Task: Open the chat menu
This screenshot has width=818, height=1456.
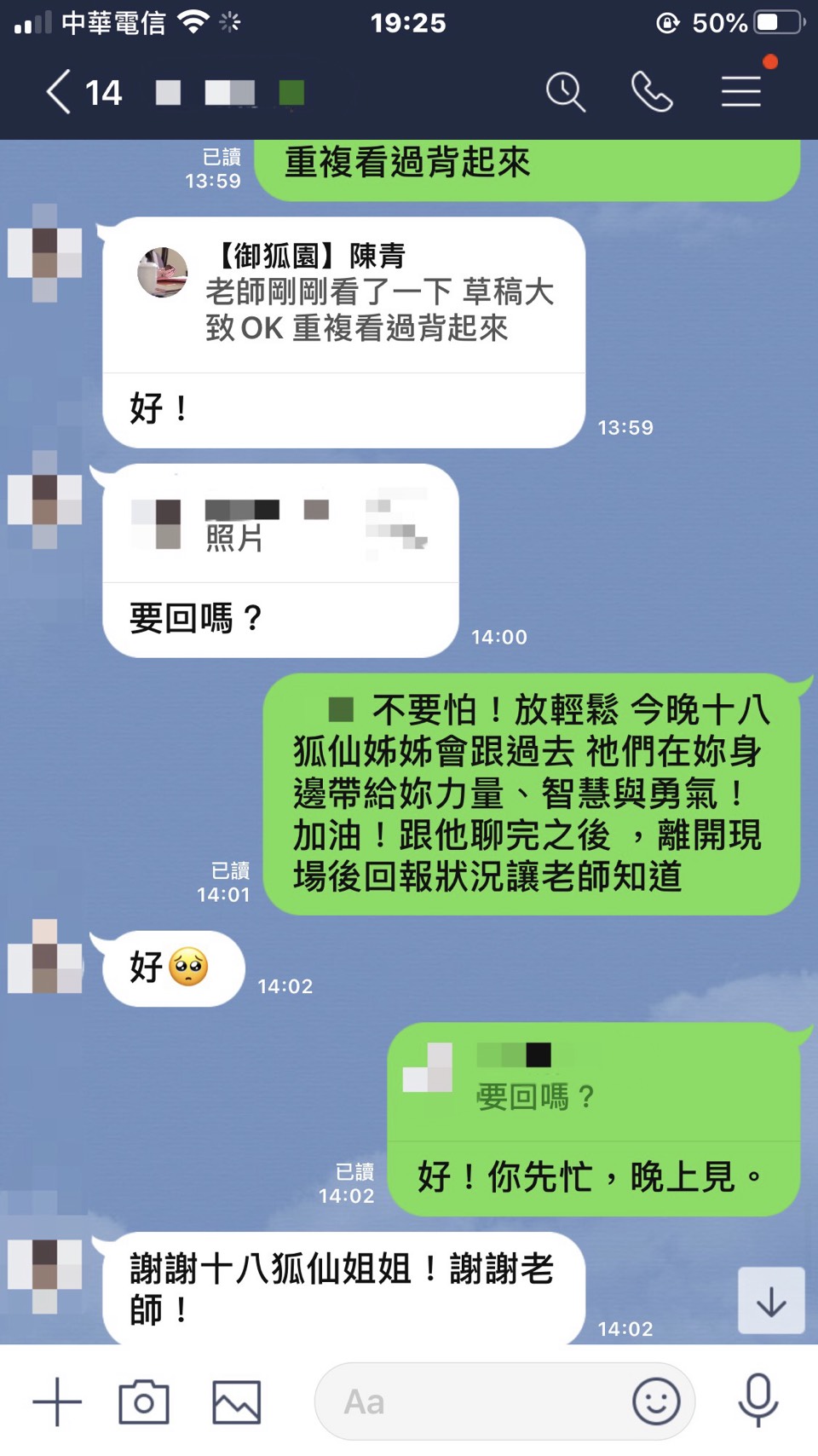Action: tap(741, 92)
